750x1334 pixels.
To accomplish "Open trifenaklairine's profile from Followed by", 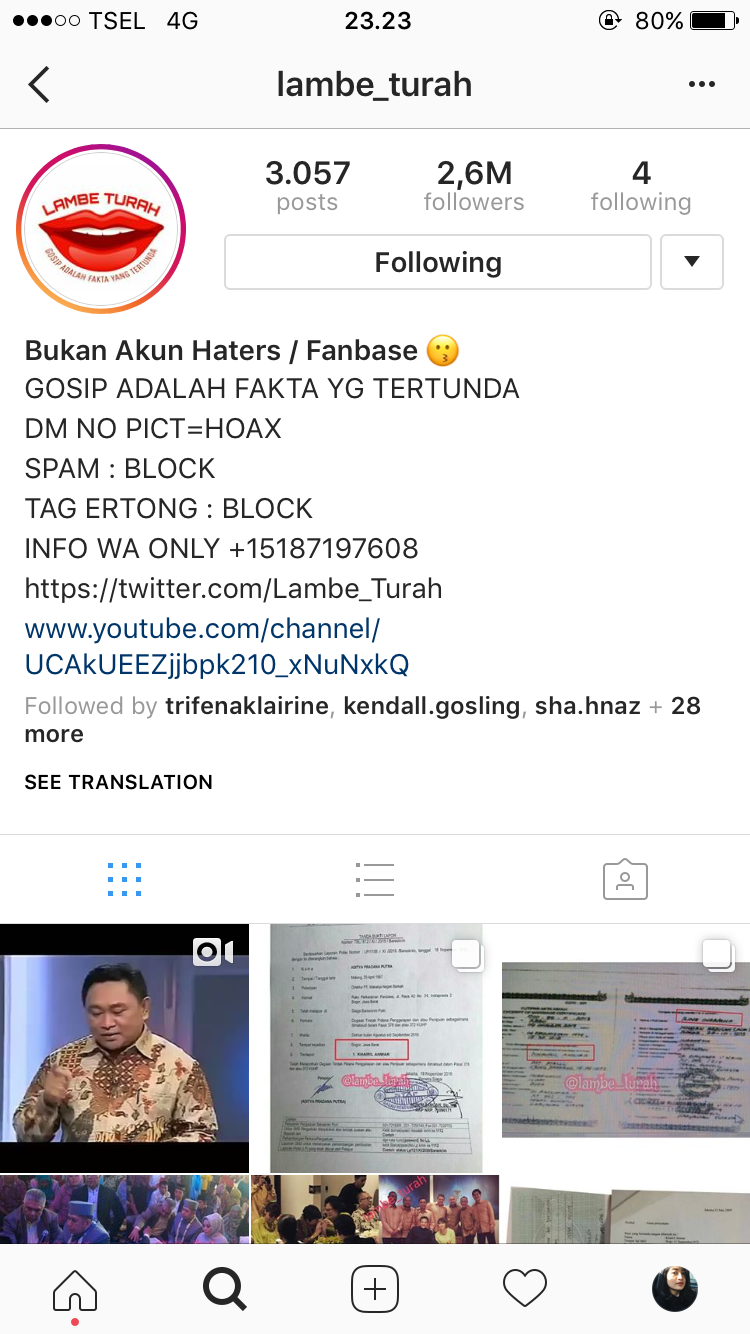I will pyautogui.click(x=246, y=706).
